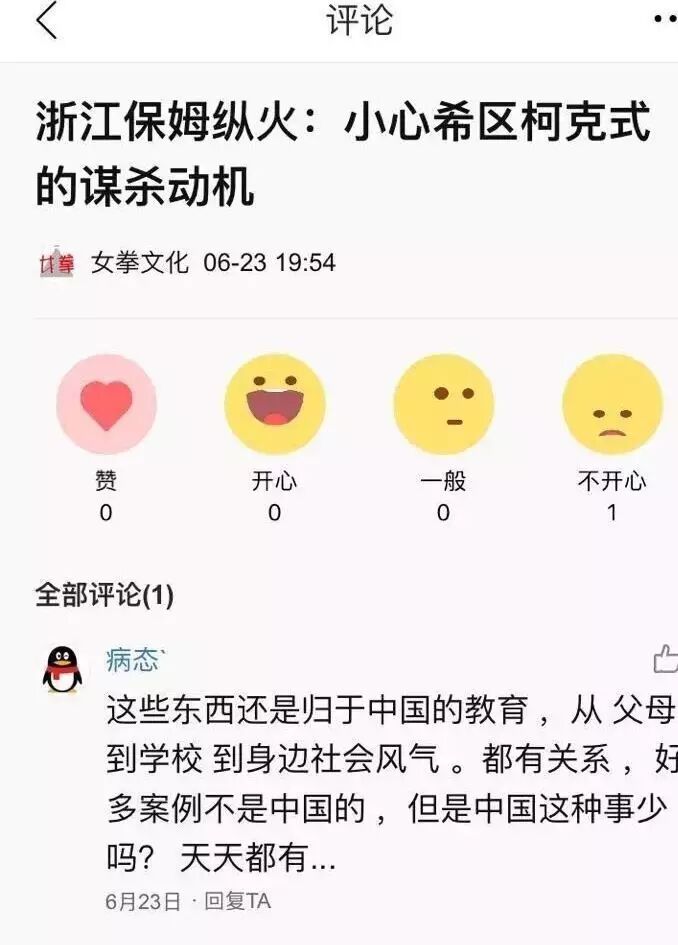
Task: Open the overflow menu in the header
Action: tap(664, 19)
